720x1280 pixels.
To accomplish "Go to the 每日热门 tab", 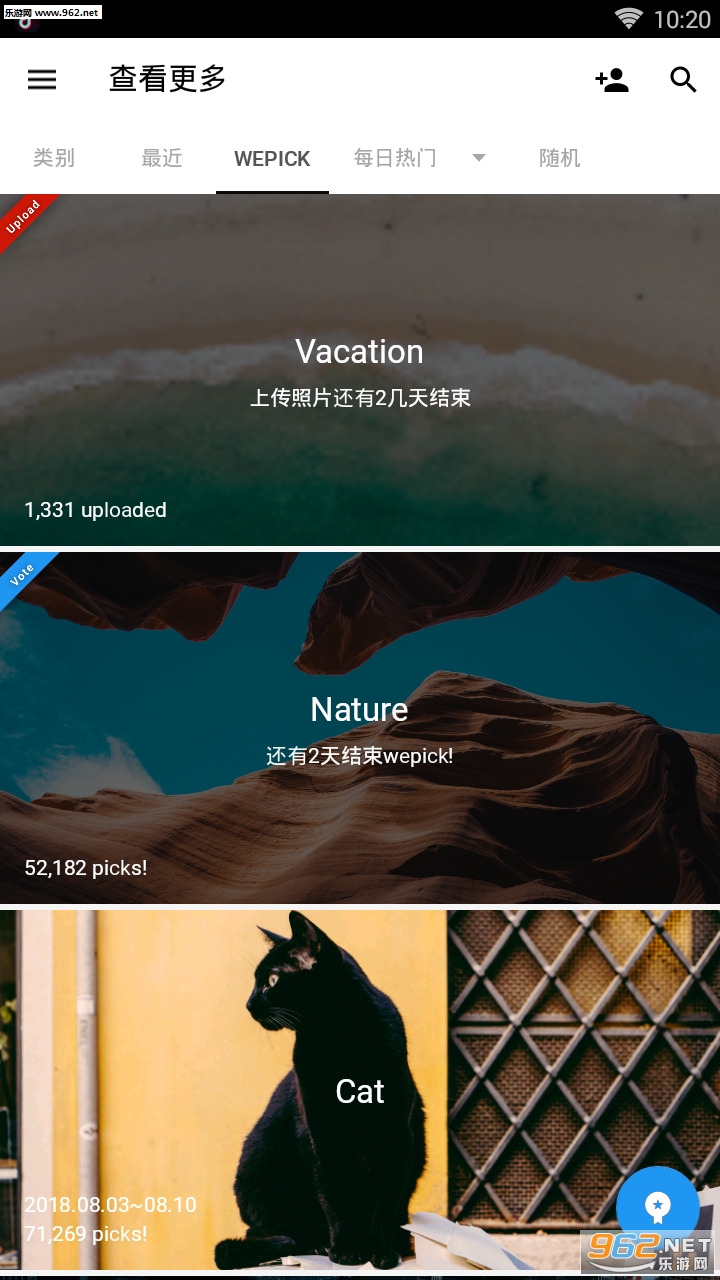I will 395,158.
